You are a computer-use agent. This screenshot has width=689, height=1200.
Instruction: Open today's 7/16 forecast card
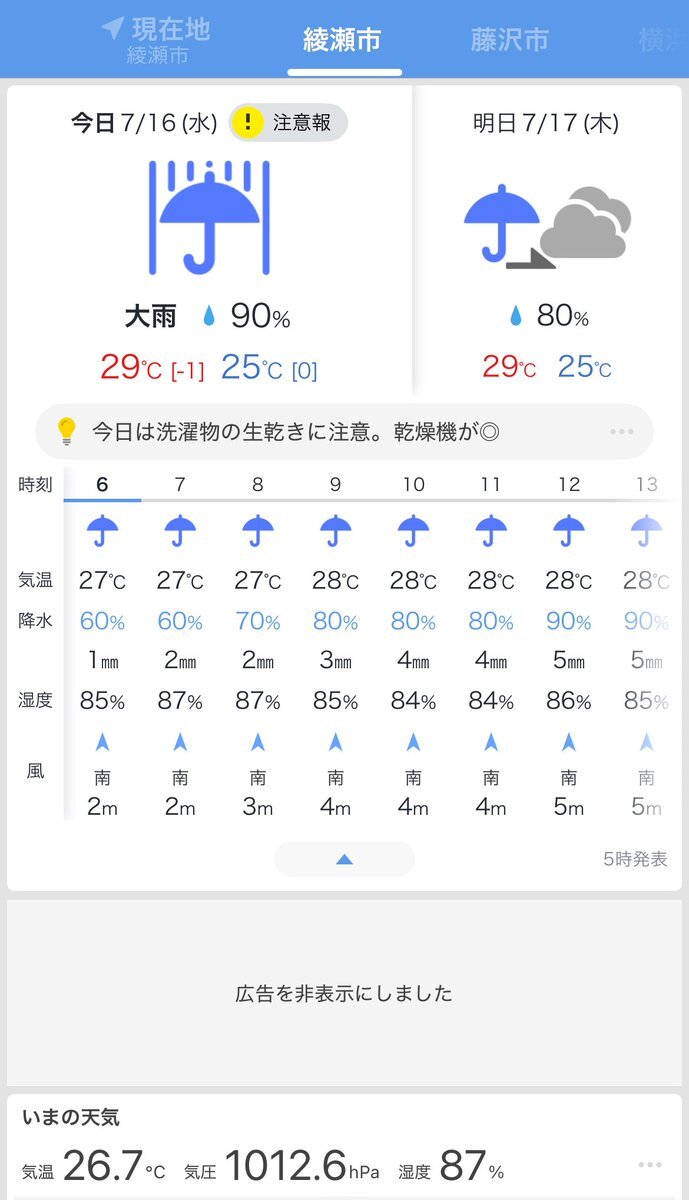(210, 240)
